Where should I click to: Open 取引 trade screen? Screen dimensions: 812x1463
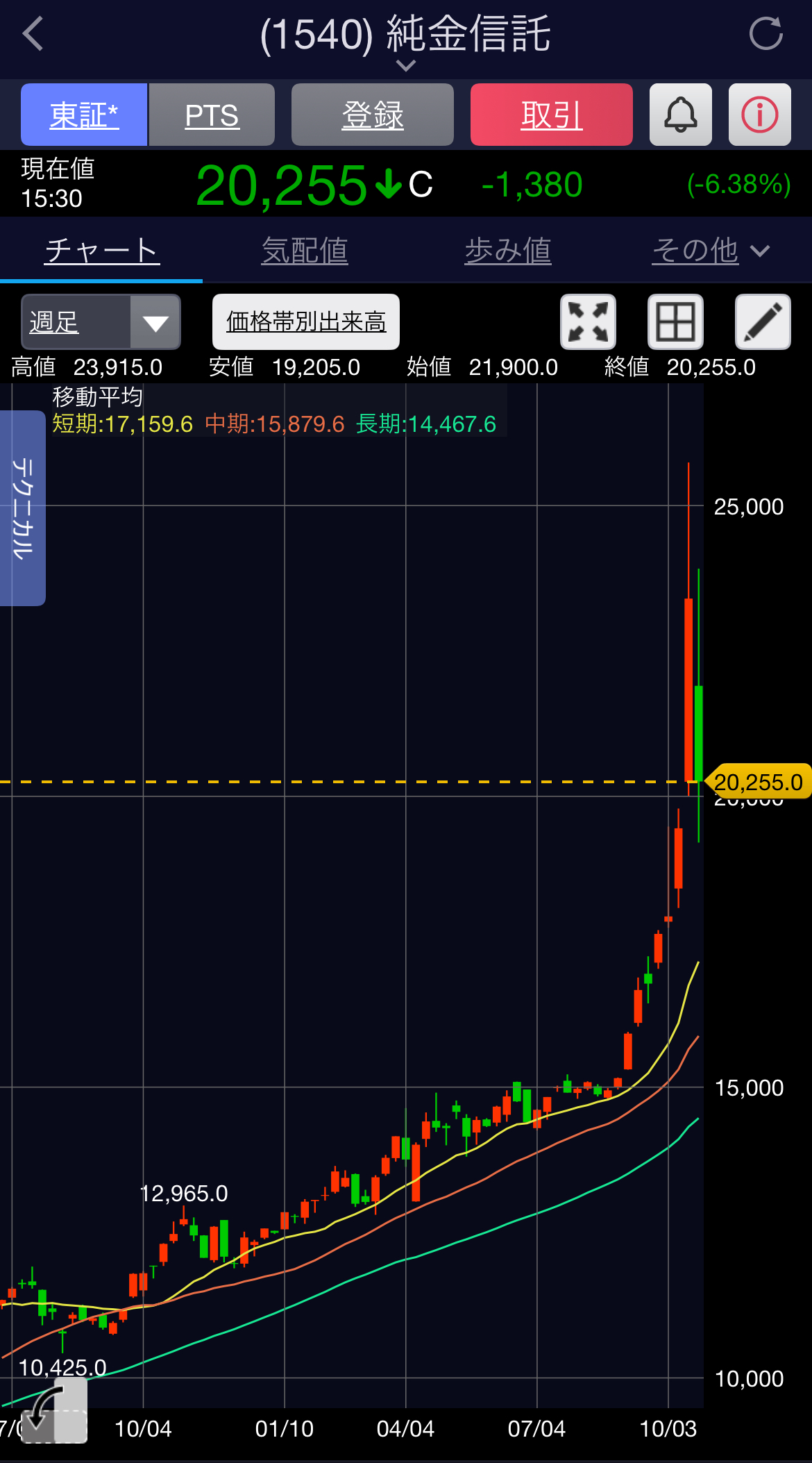pos(552,115)
